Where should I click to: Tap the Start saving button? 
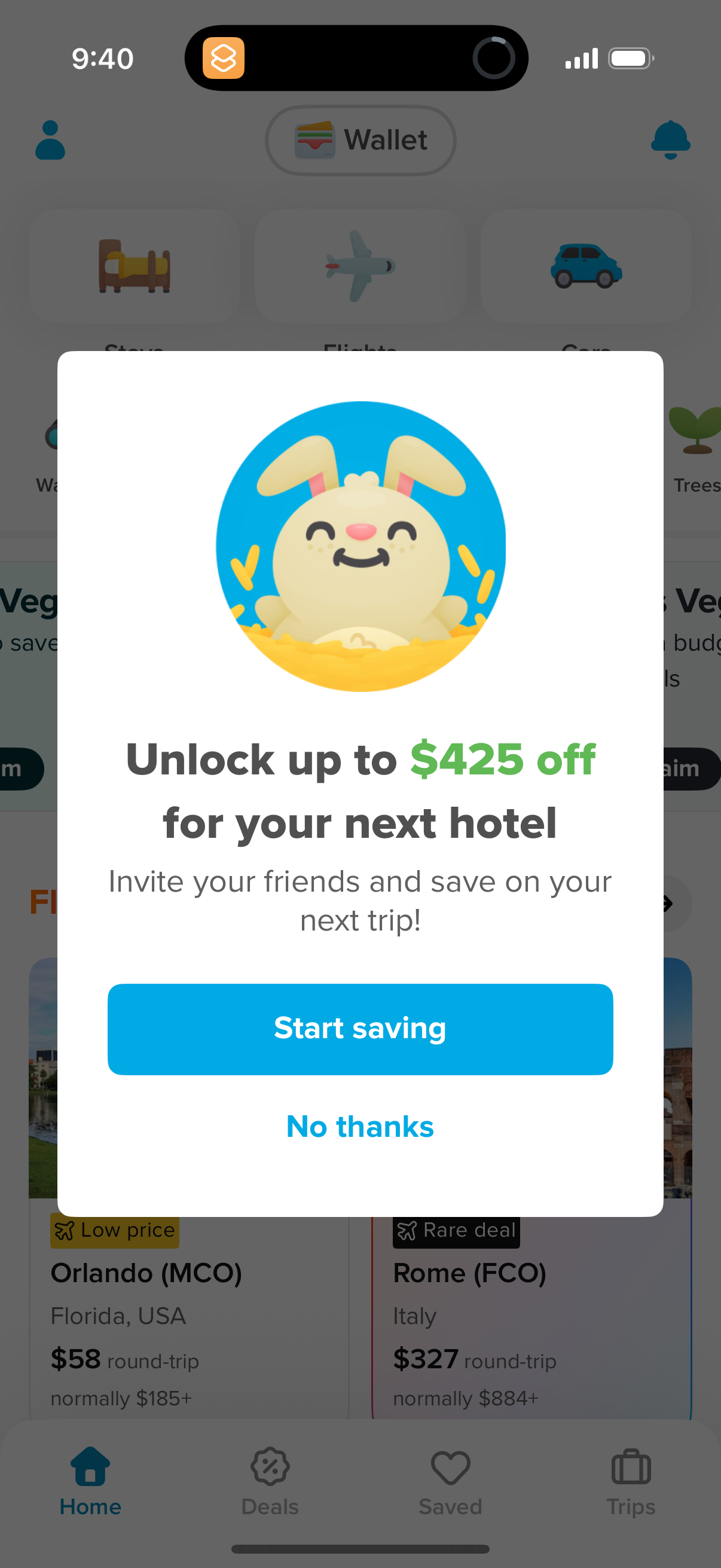click(360, 1029)
